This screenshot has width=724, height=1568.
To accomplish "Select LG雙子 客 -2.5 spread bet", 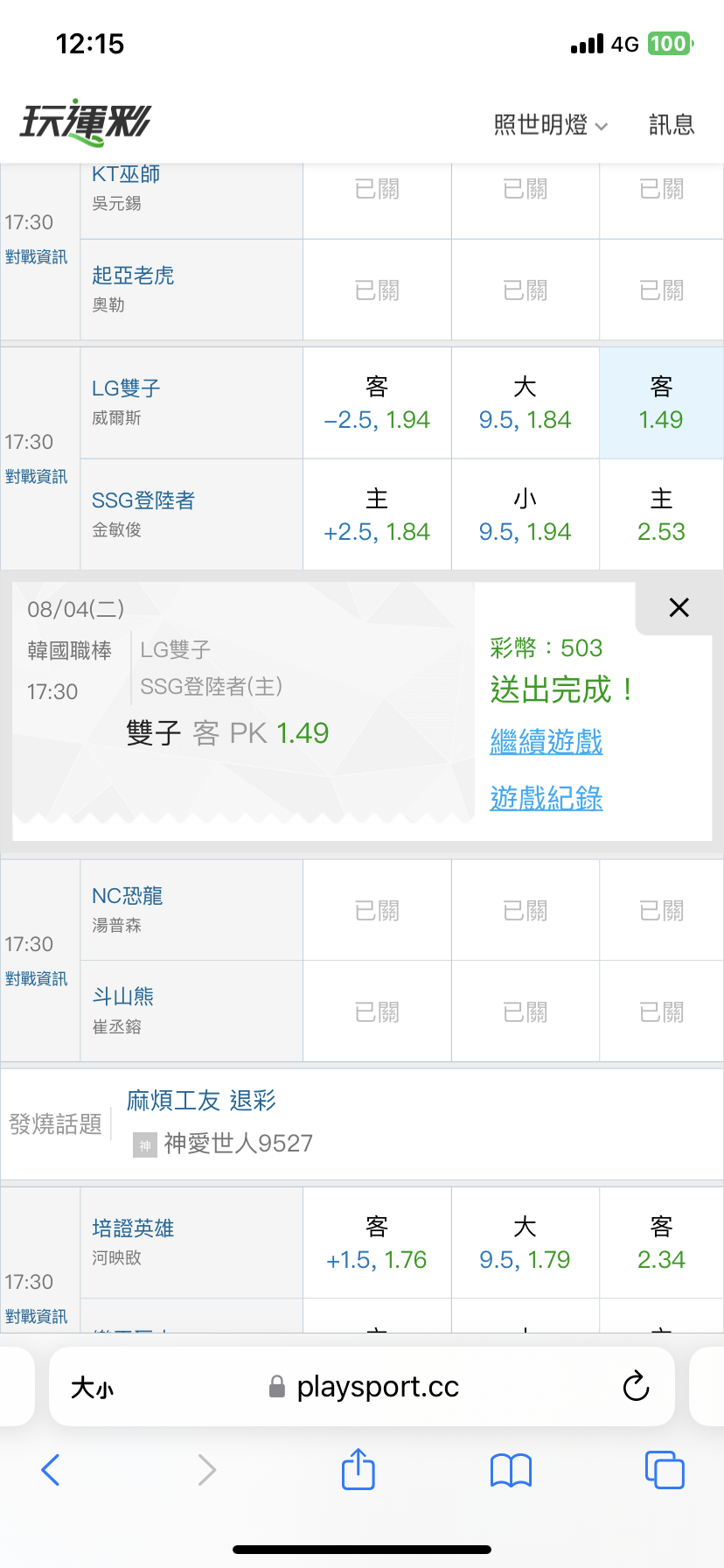I will [x=377, y=403].
